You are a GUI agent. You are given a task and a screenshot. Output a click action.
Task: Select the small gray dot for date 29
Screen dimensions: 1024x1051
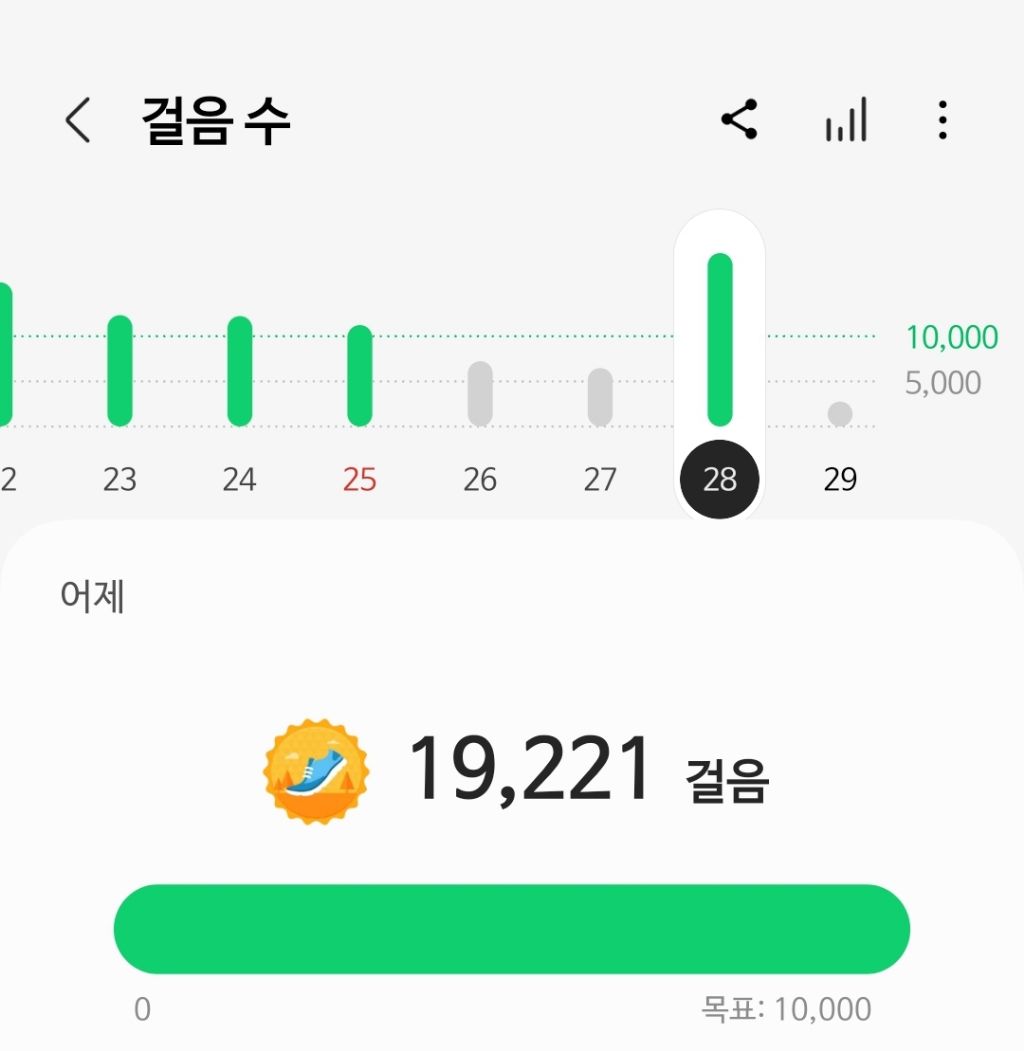(x=840, y=412)
